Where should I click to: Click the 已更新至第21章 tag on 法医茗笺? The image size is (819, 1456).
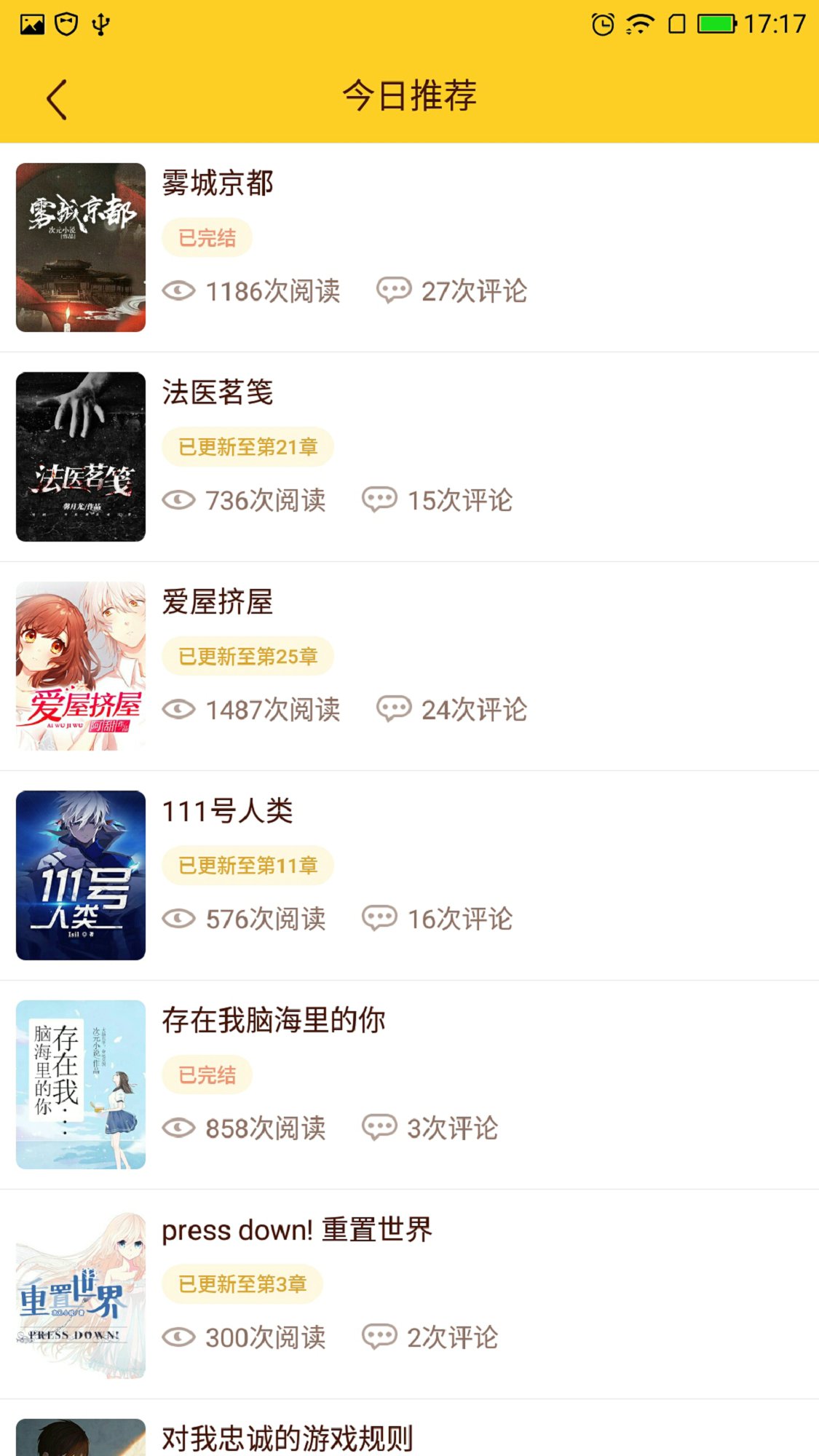pyautogui.click(x=248, y=446)
